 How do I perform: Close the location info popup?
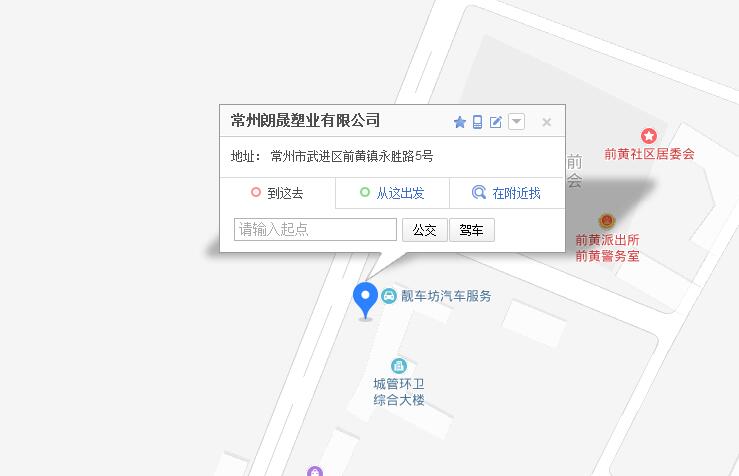point(546,122)
